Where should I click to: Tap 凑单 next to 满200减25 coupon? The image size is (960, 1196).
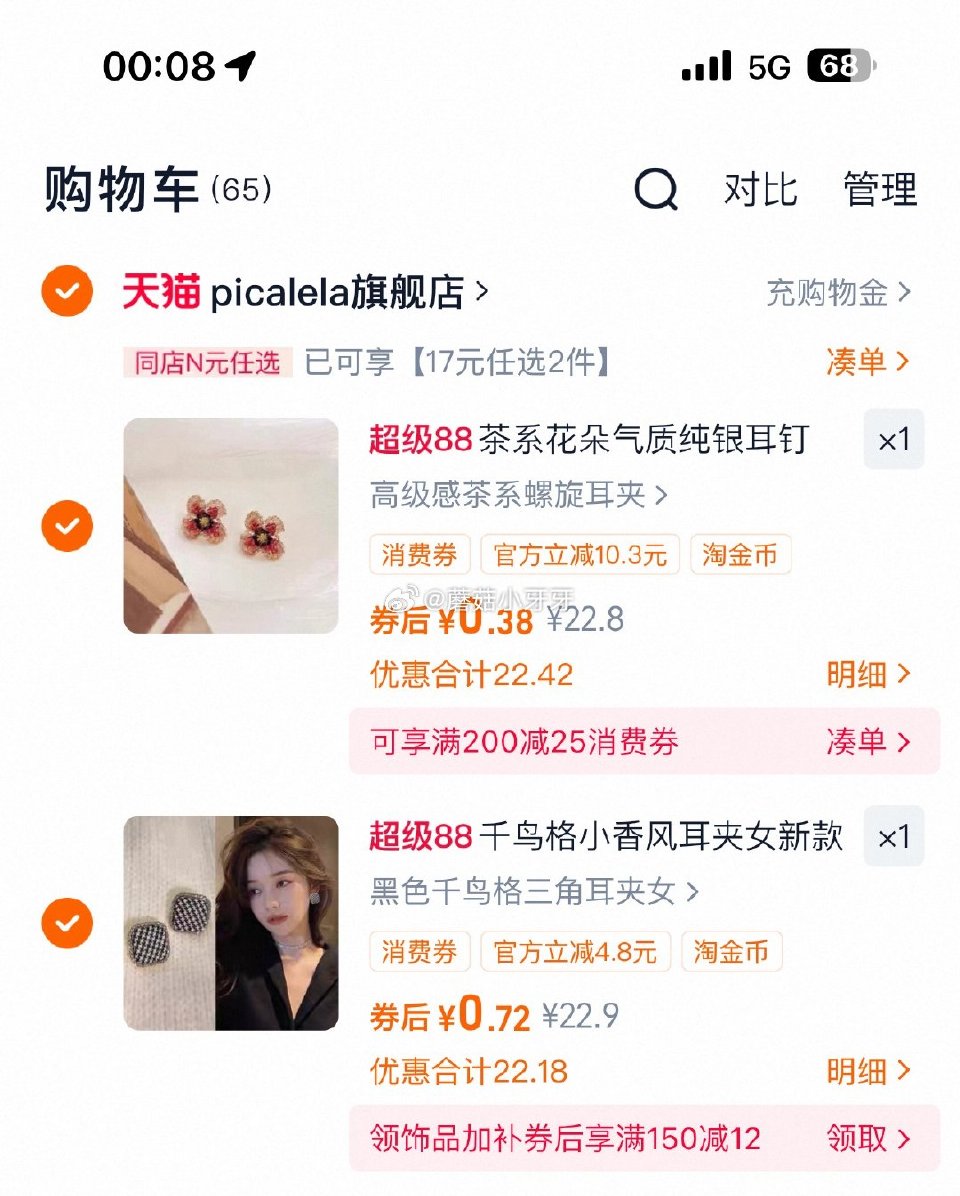[x=866, y=742]
